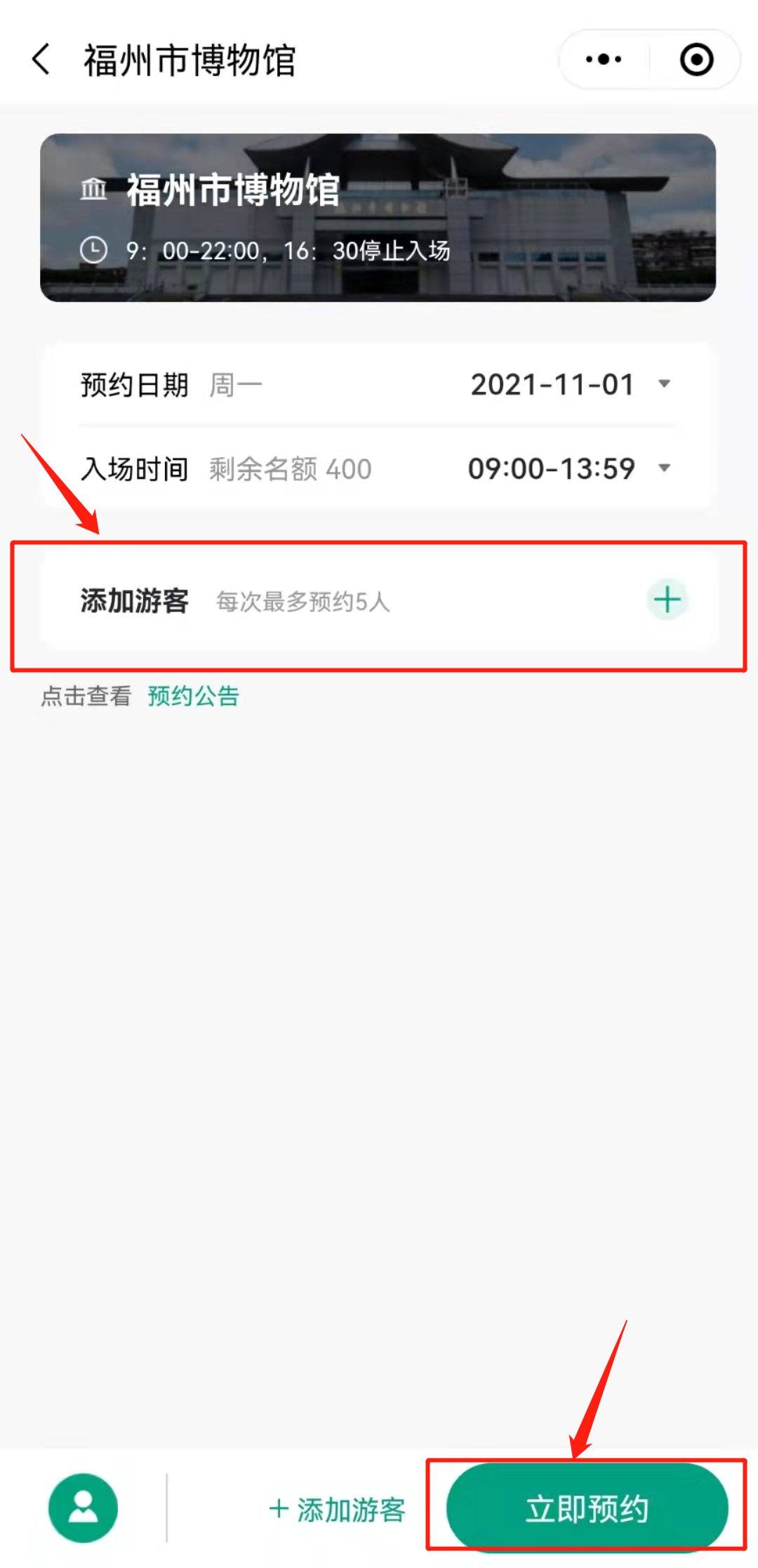The image size is (758, 1568).
Task: Open the 预约日期 date picker
Action: tap(570, 384)
